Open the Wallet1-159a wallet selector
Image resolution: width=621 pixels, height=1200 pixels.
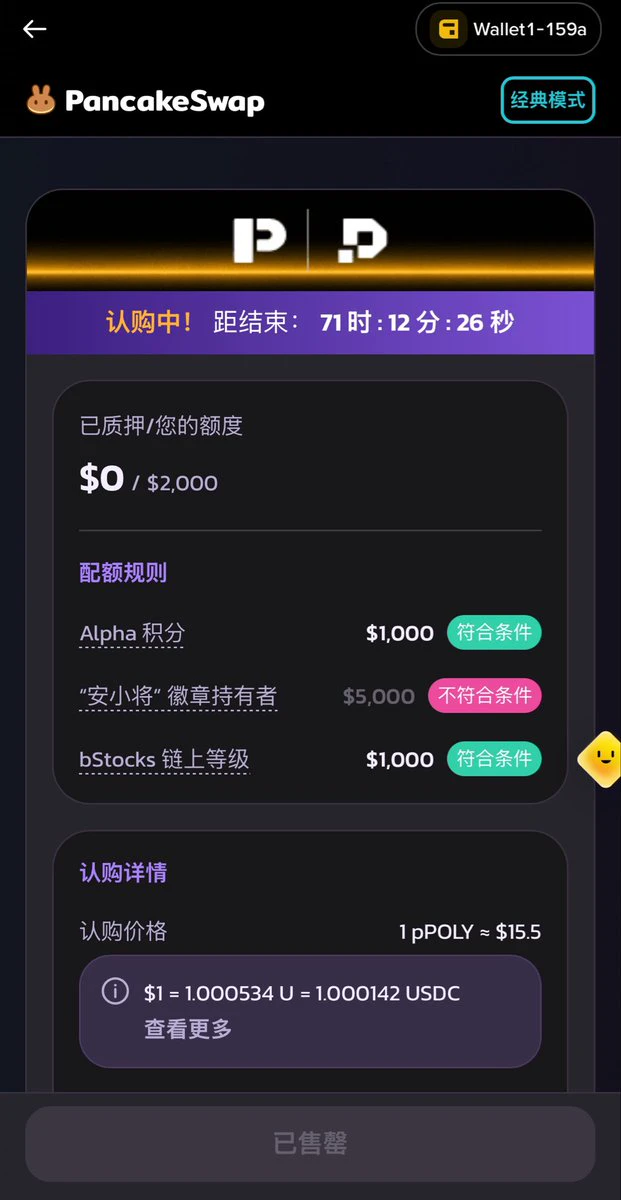coord(509,29)
